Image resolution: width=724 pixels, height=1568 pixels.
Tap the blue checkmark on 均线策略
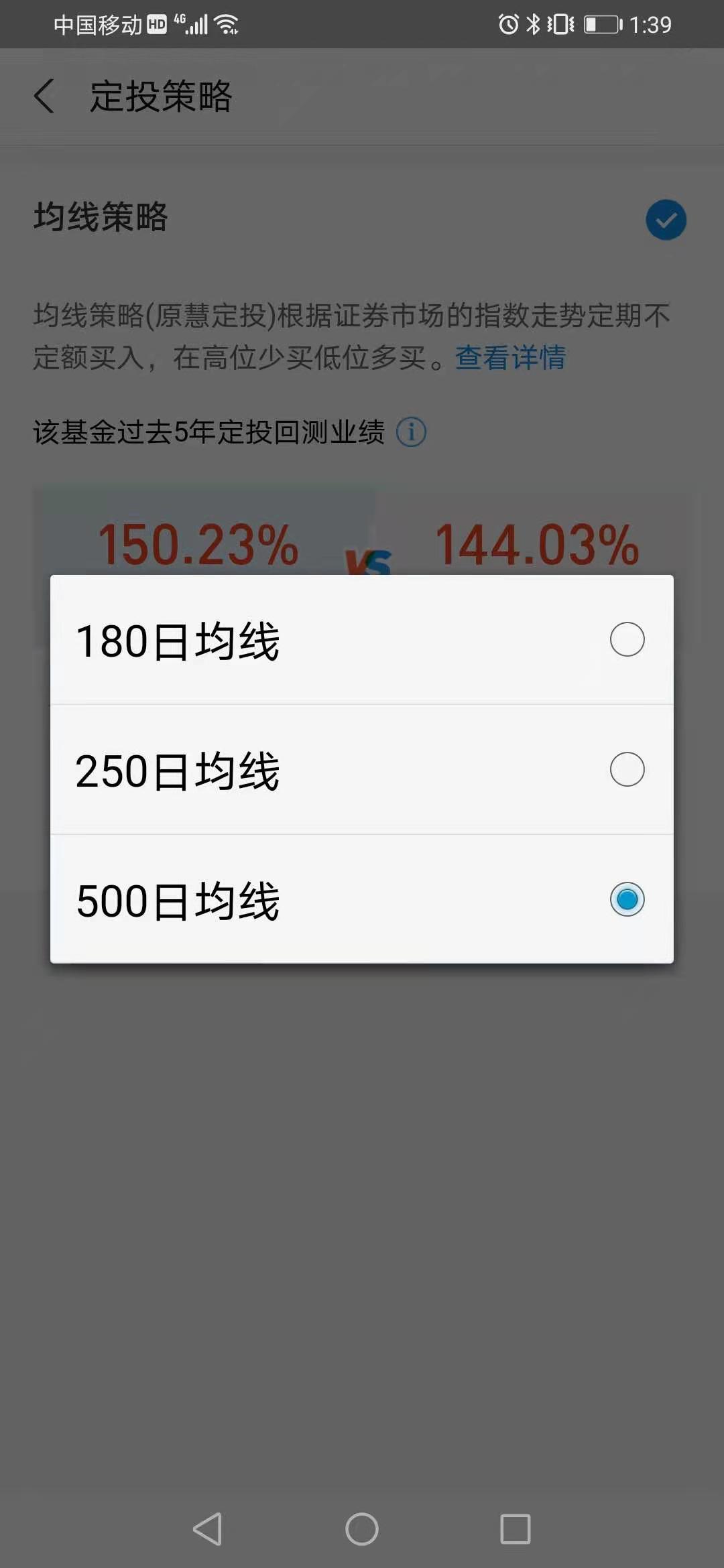666,219
